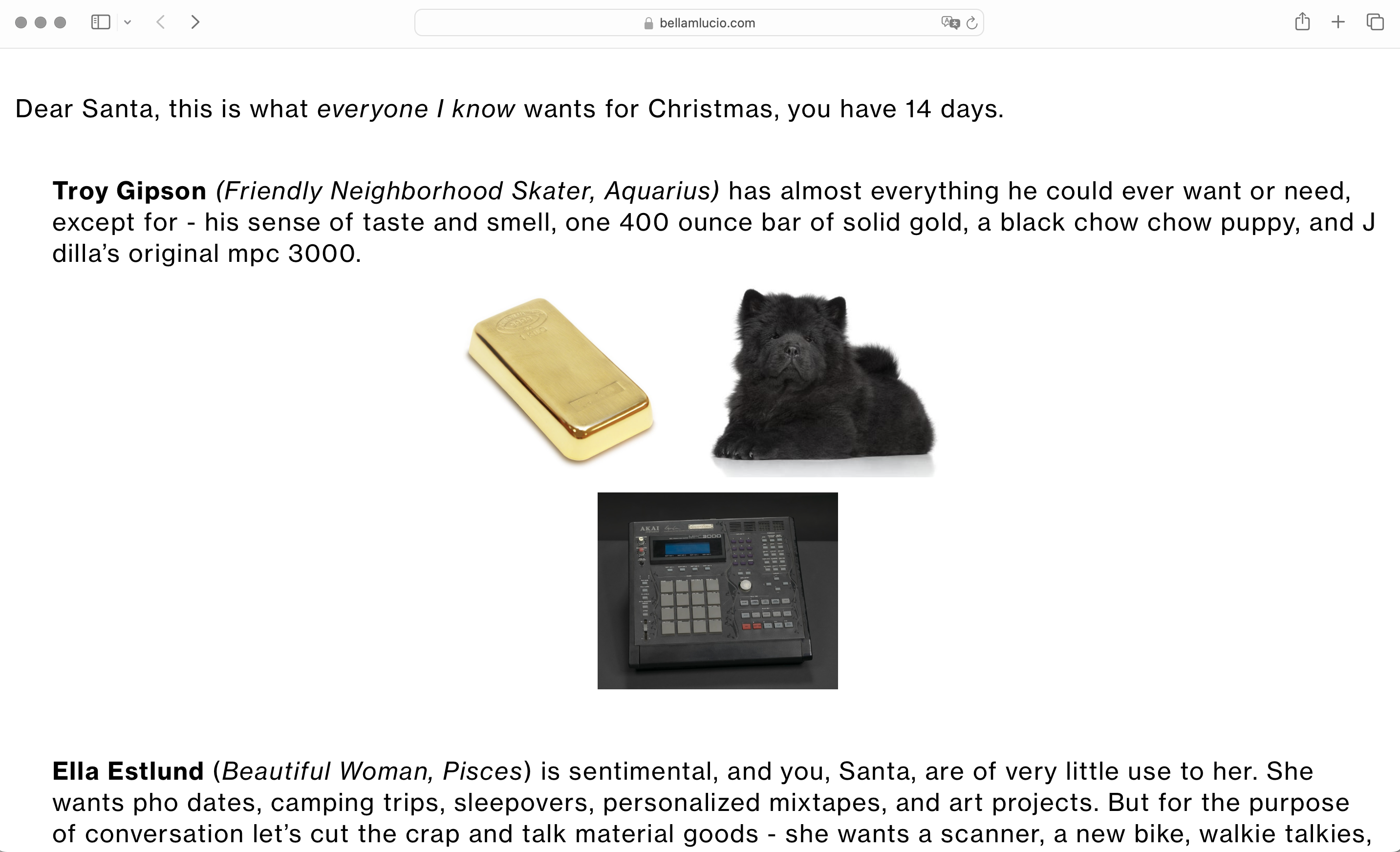Screen dimensions: 1400x852
Task: Open the share sheet
Action: click(1302, 21)
